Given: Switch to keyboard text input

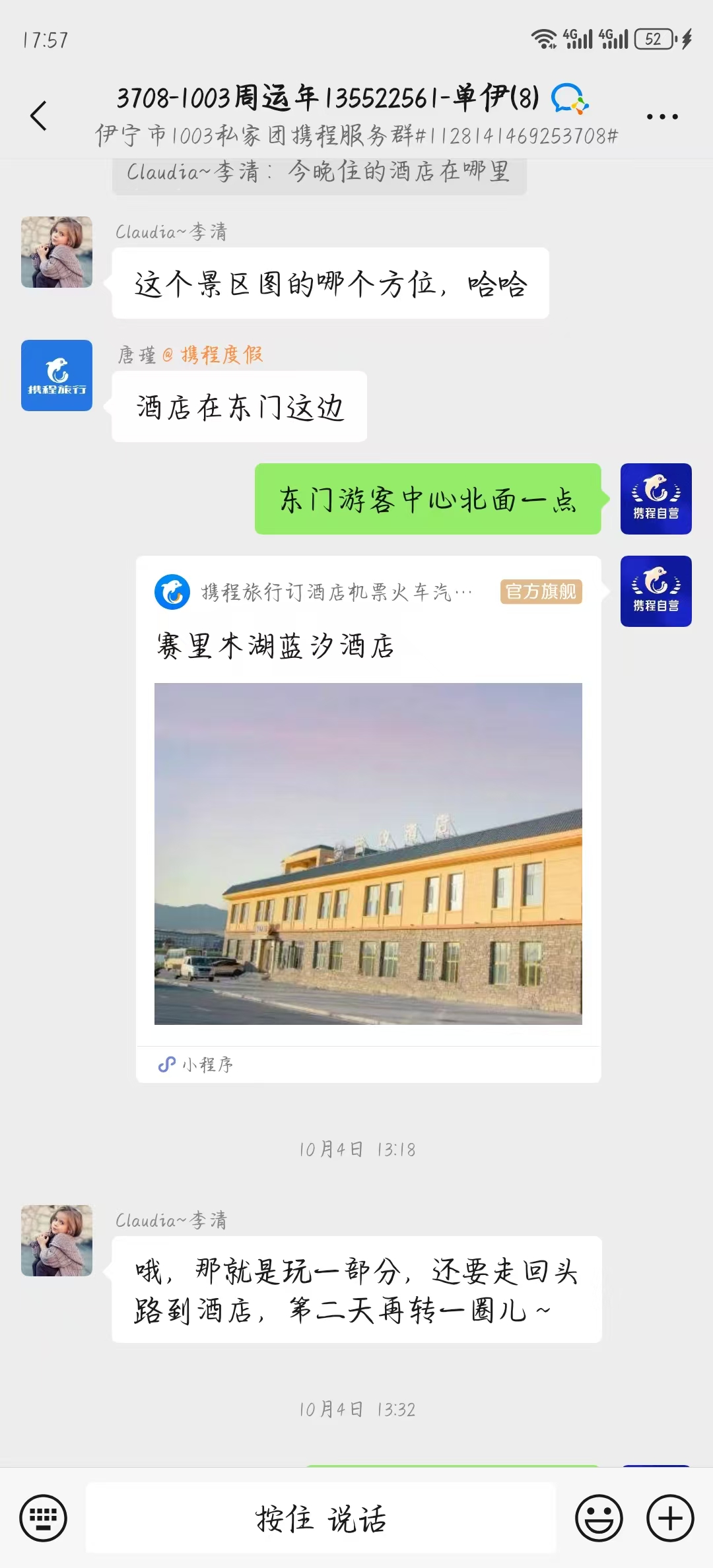Looking at the screenshot, I should [x=44, y=1518].
